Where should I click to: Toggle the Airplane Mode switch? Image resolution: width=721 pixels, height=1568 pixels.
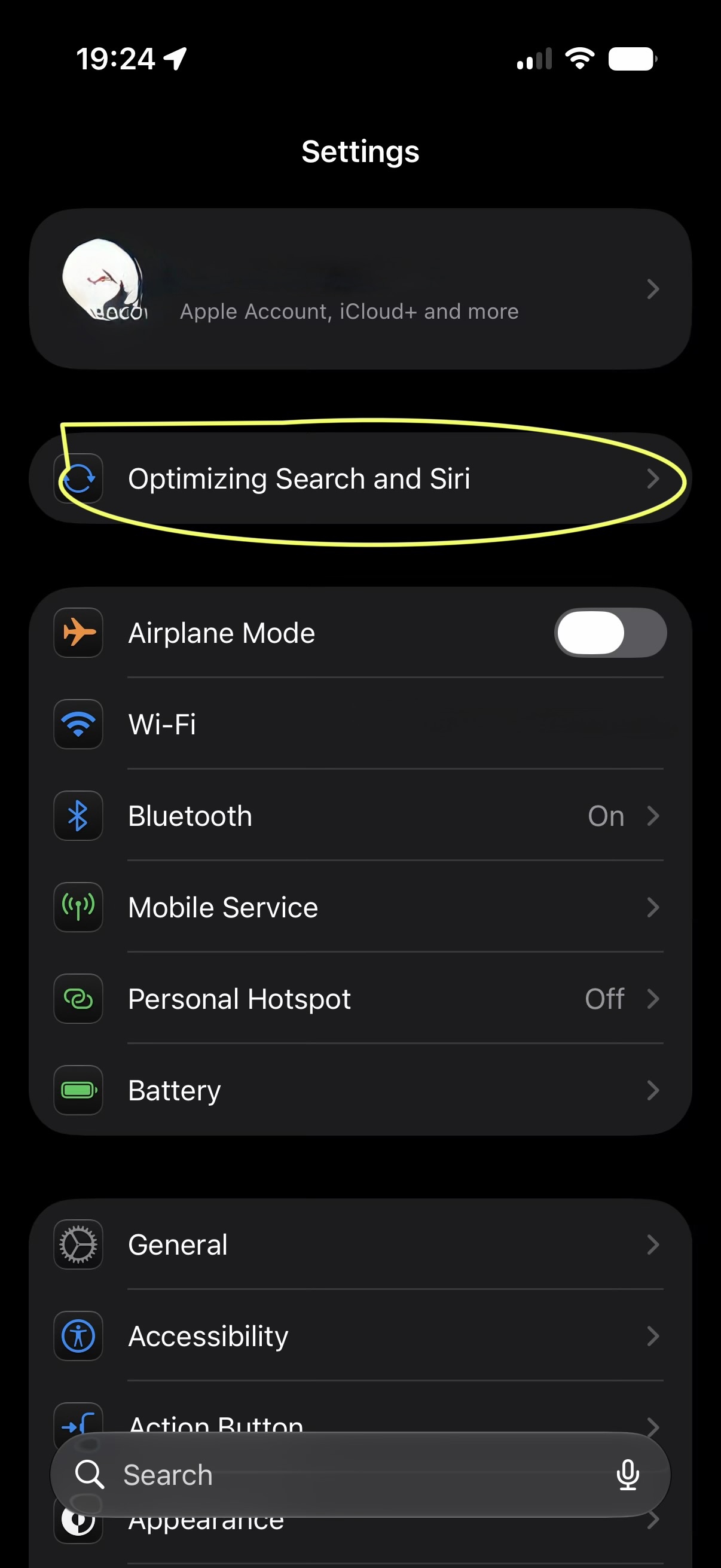(610, 633)
